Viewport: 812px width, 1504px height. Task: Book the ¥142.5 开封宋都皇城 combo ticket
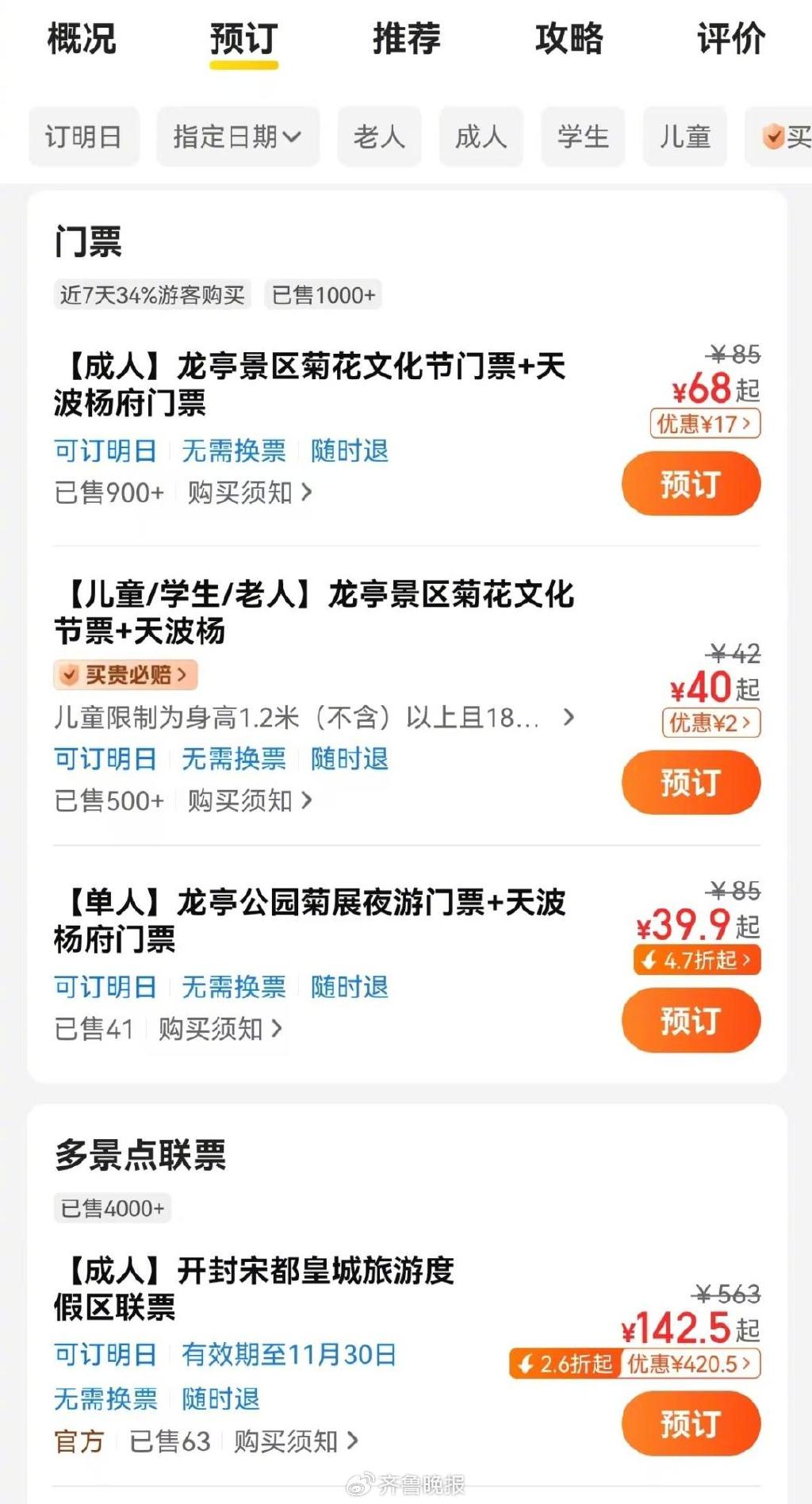coord(691,1424)
